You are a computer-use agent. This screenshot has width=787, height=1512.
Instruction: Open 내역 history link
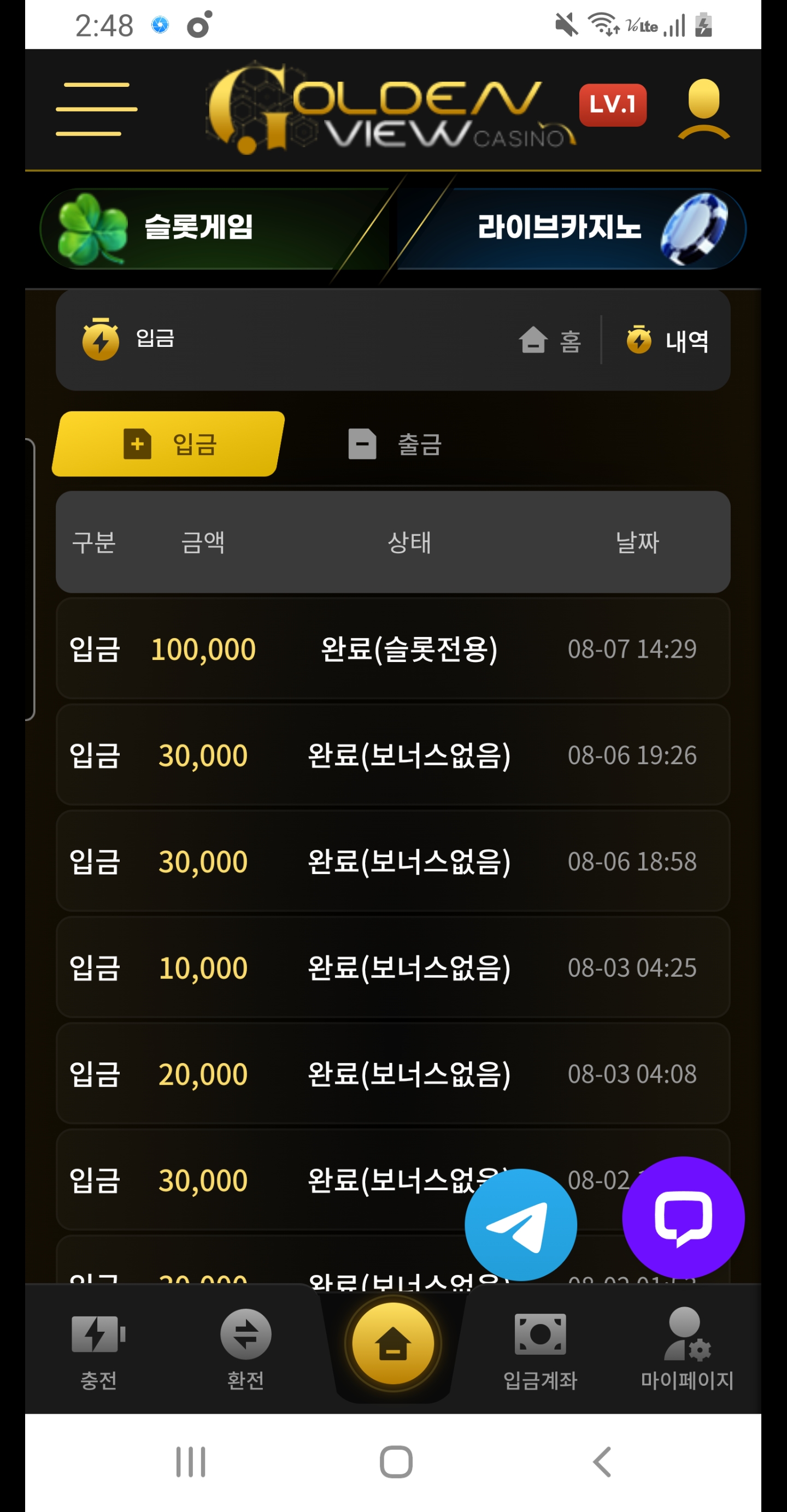(668, 340)
